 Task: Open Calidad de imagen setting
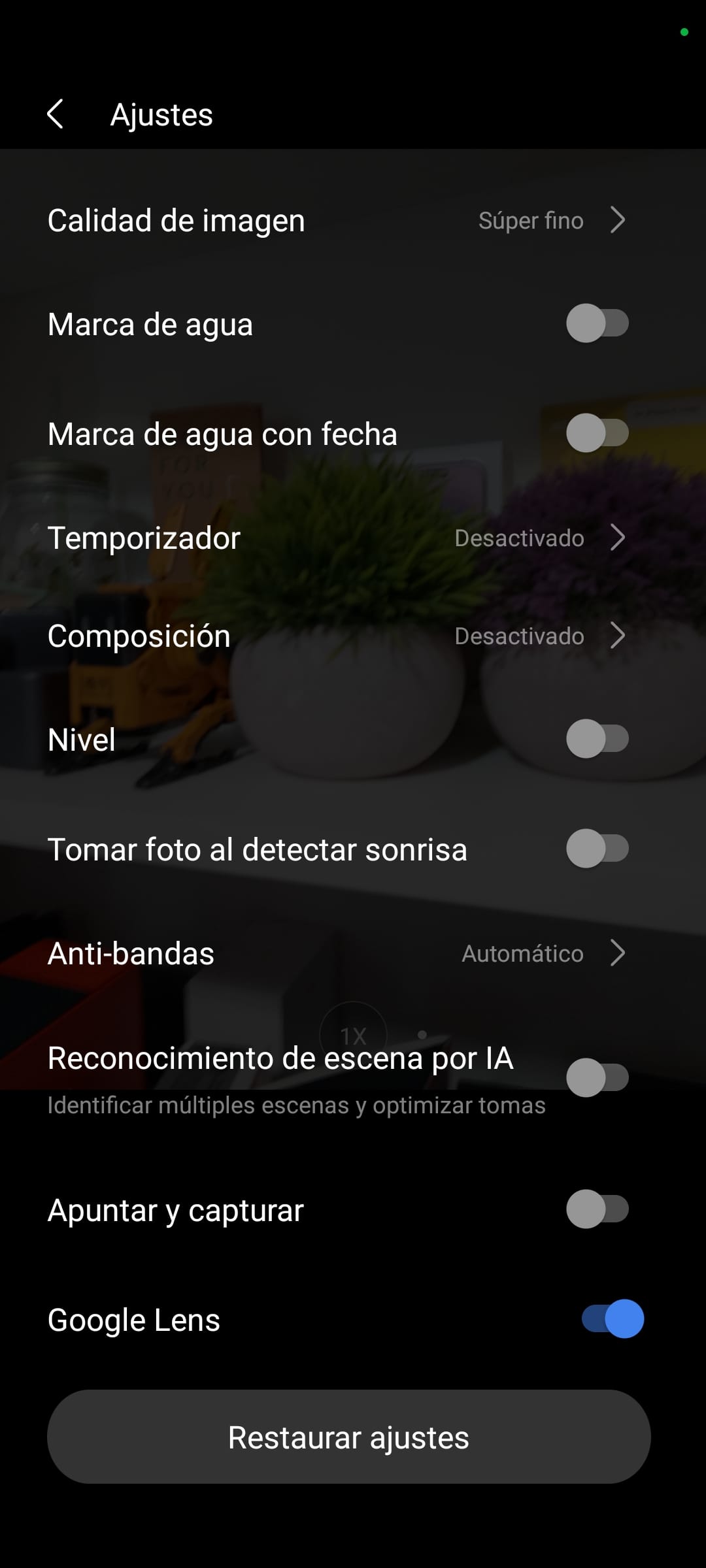[337, 221]
